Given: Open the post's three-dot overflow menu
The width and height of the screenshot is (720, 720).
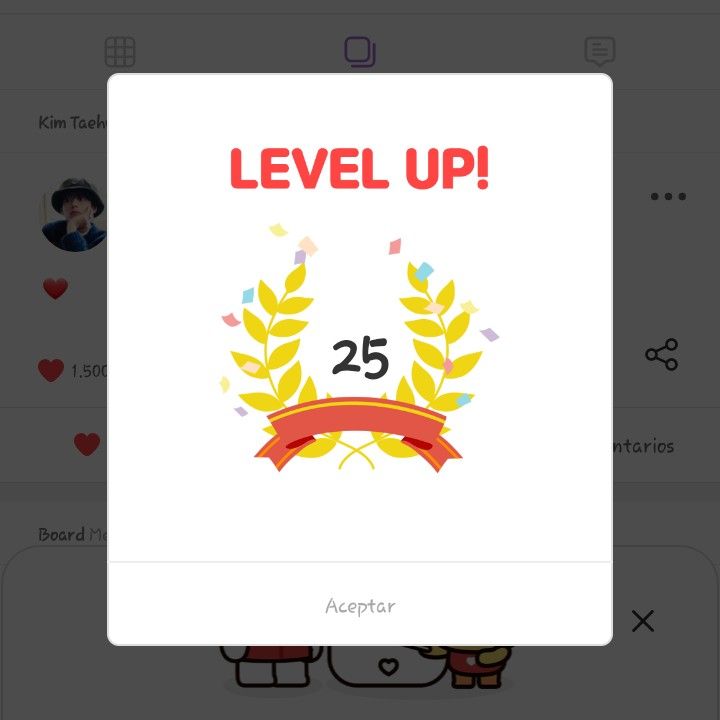Looking at the screenshot, I should pyautogui.click(x=668, y=197).
